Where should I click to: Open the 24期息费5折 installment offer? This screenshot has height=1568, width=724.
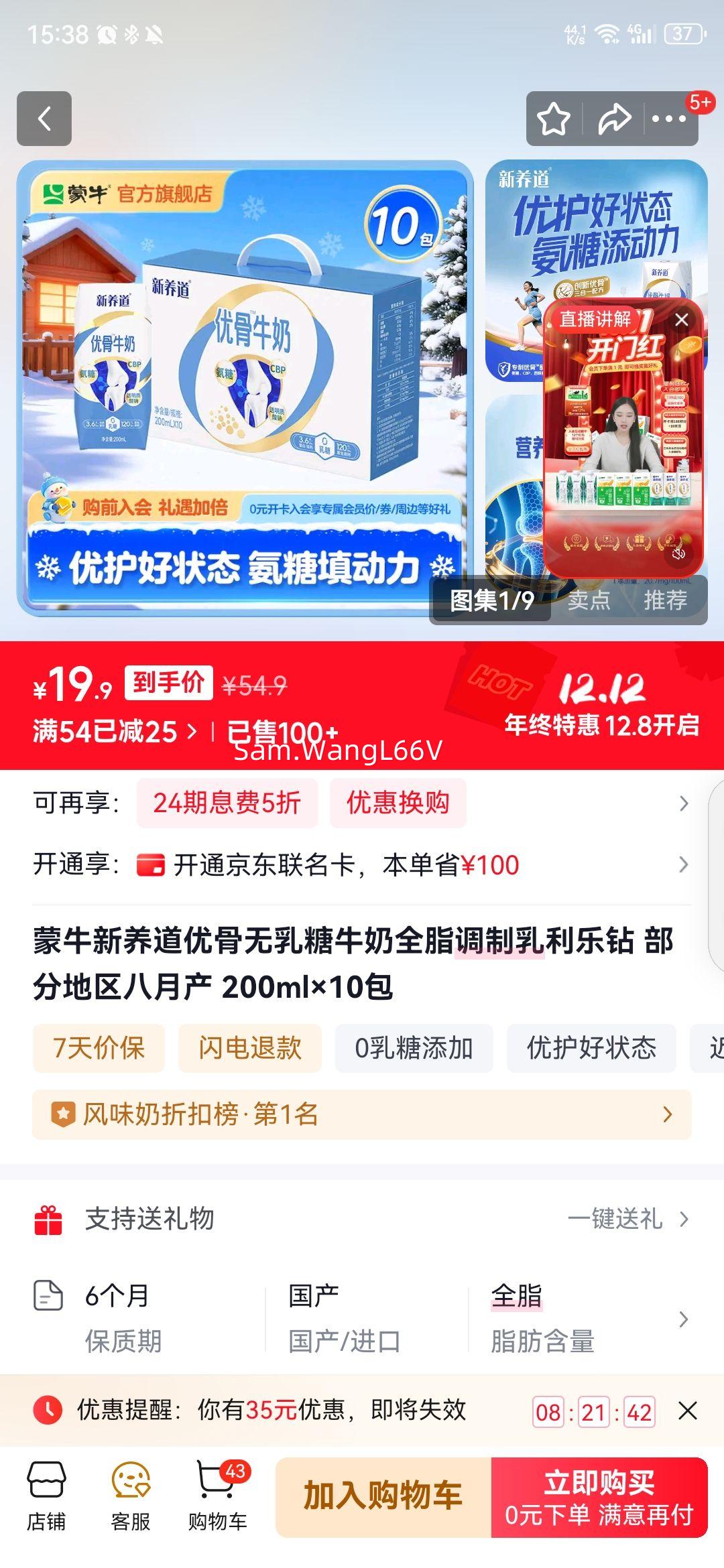227,803
